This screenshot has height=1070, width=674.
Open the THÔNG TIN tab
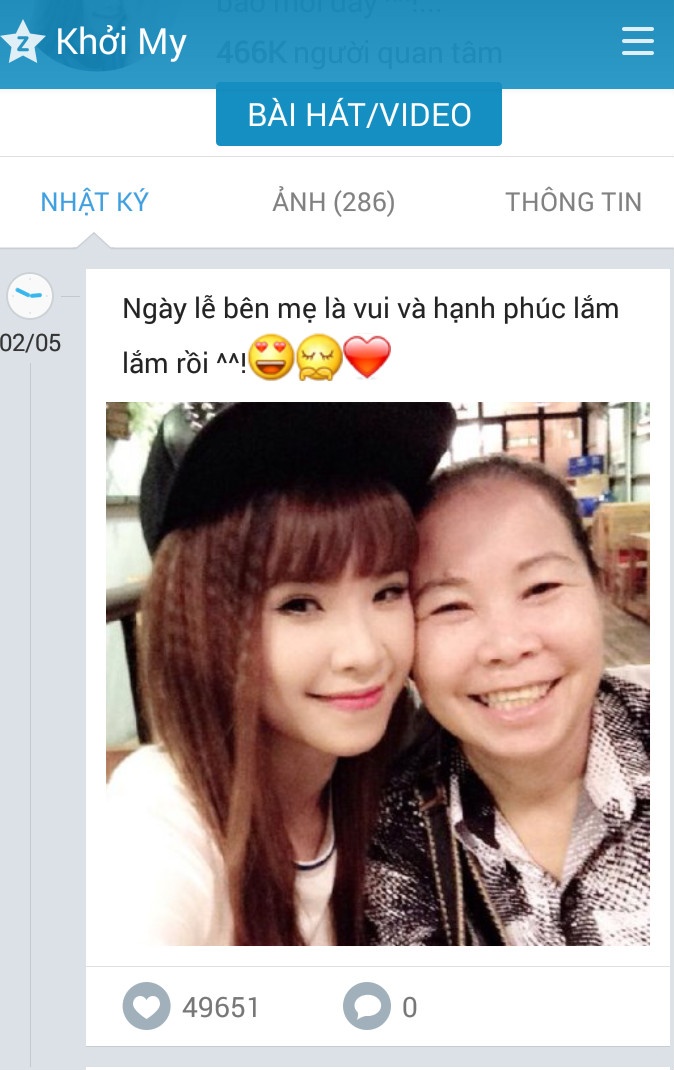(x=573, y=202)
